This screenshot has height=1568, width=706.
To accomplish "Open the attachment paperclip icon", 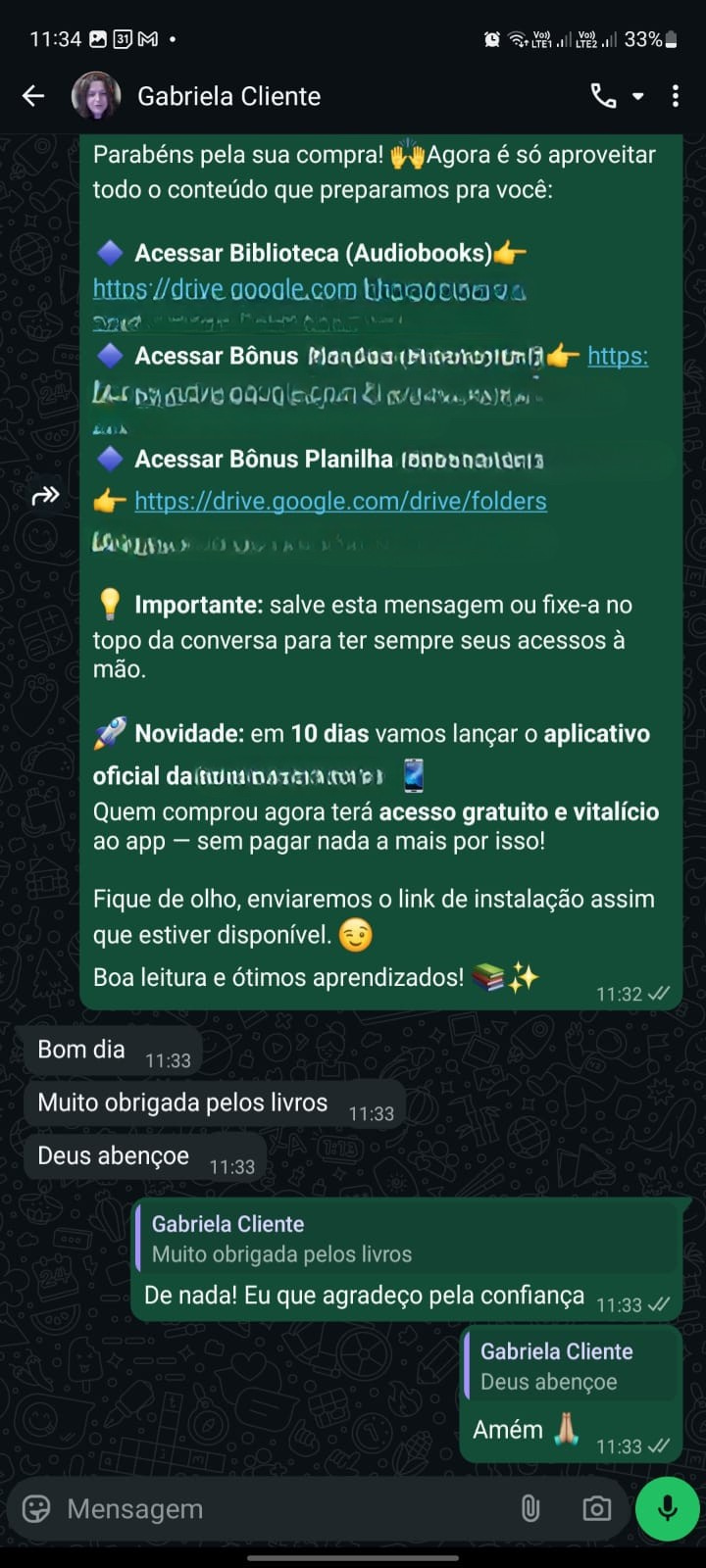I will pos(530,1508).
